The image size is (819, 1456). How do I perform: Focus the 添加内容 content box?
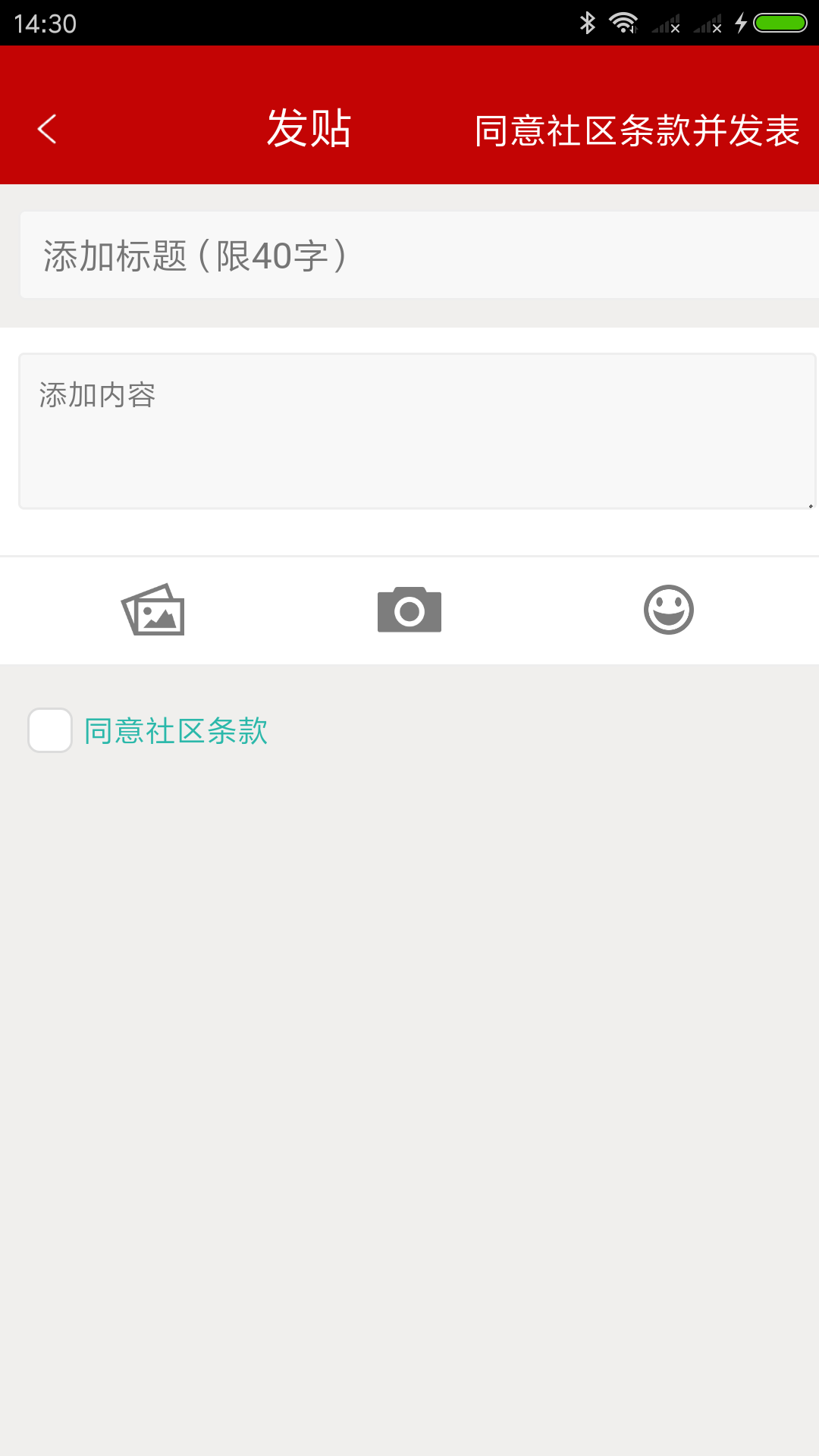point(417,431)
